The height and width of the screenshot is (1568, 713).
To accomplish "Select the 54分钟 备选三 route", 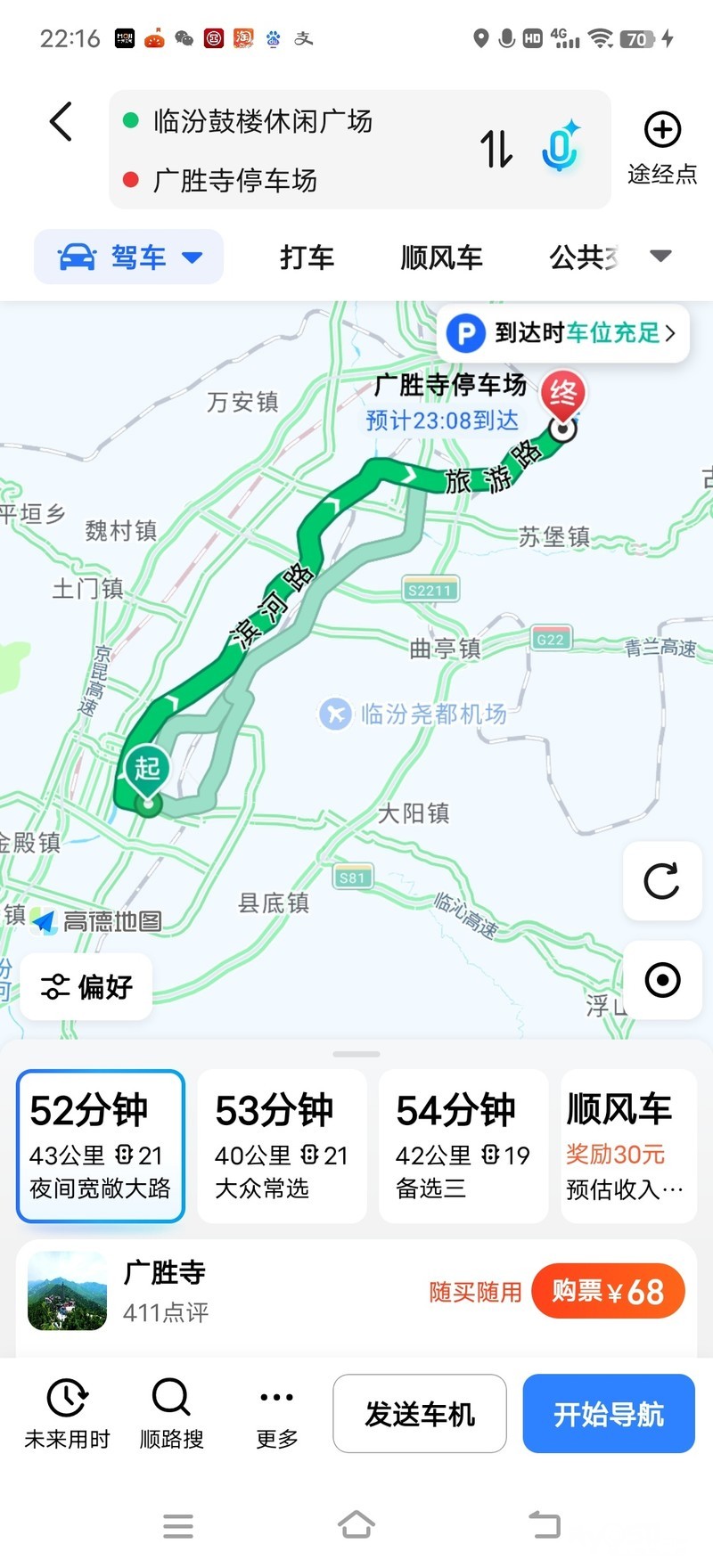I will coord(463,1147).
